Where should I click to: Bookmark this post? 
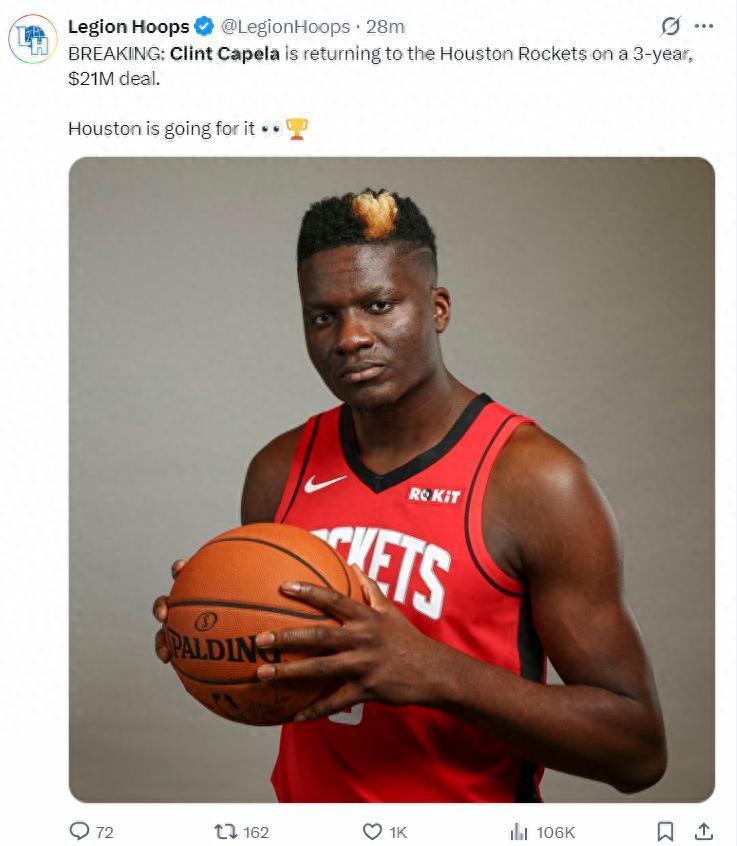[x=665, y=831]
